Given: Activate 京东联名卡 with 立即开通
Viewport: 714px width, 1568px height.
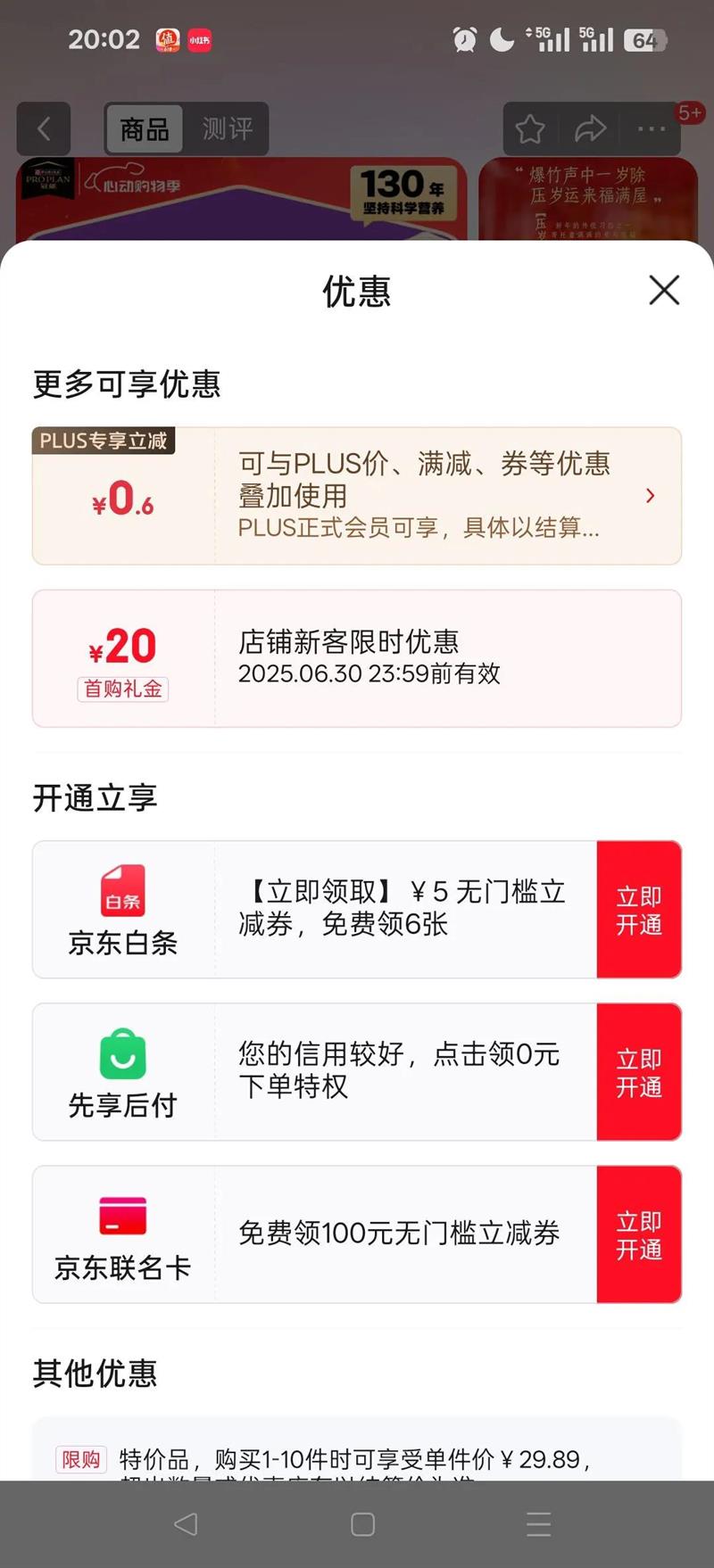Looking at the screenshot, I should [x=639, y=1234].
